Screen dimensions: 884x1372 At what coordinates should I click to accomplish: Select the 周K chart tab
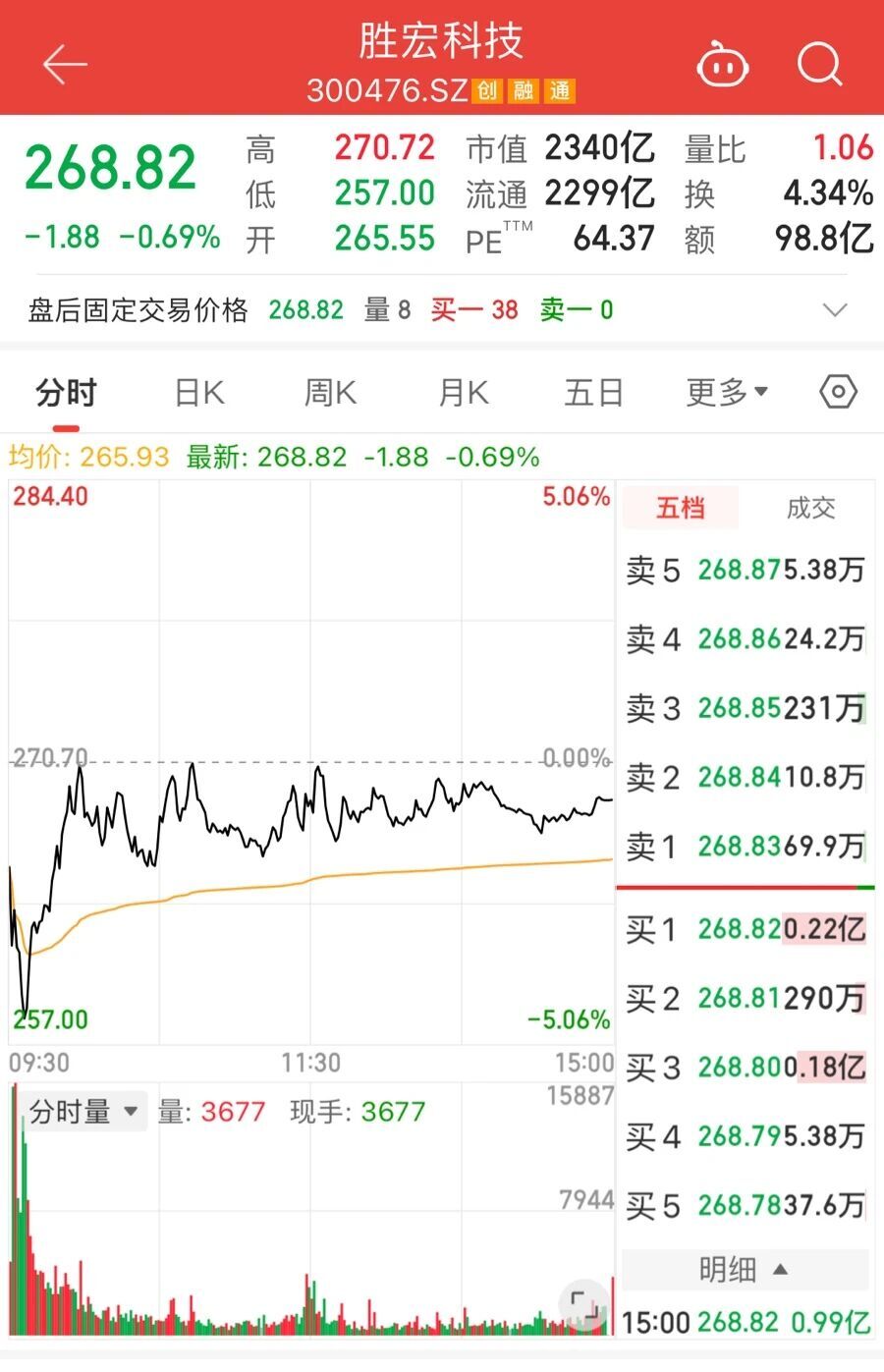pos(330,393)
